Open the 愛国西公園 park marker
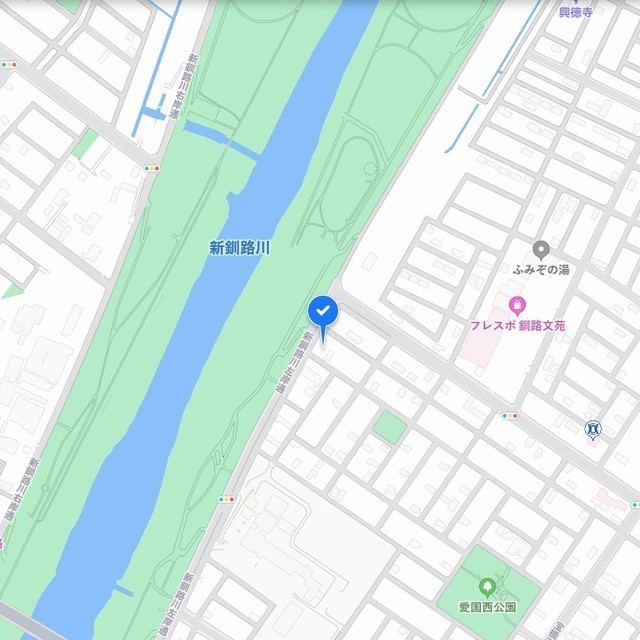The height and width of the screenshot is (640, 640). (487, 587)
